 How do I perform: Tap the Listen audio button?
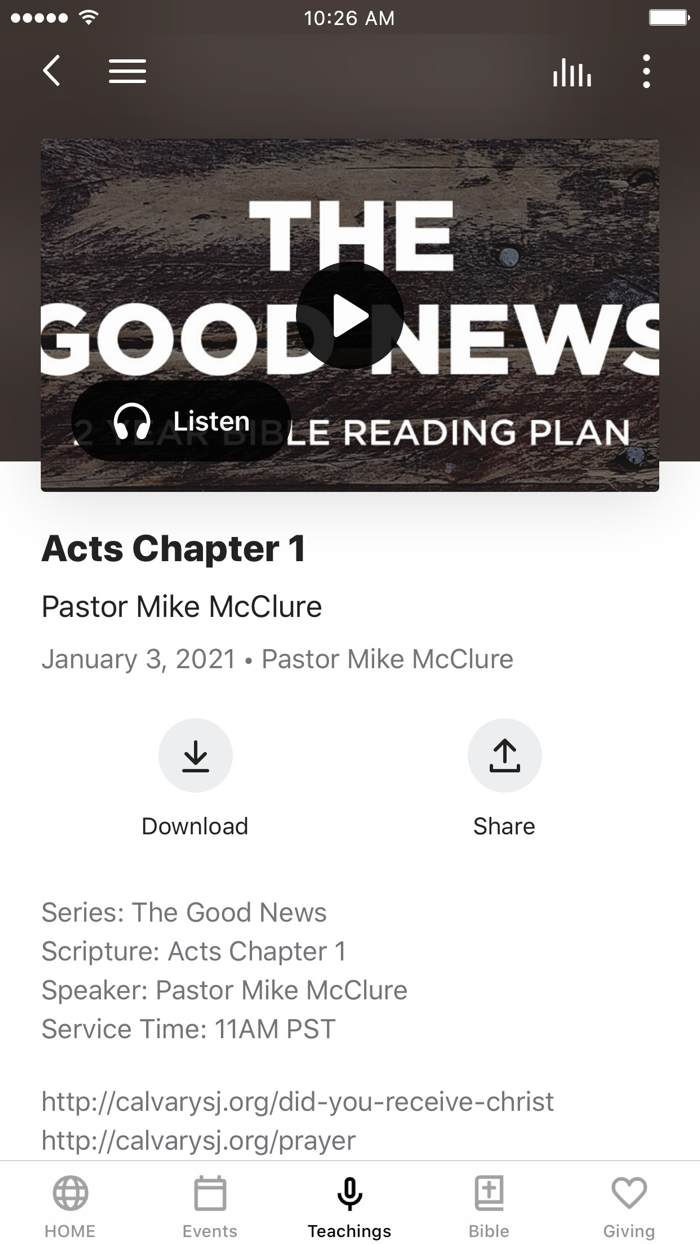coord(181,421)
